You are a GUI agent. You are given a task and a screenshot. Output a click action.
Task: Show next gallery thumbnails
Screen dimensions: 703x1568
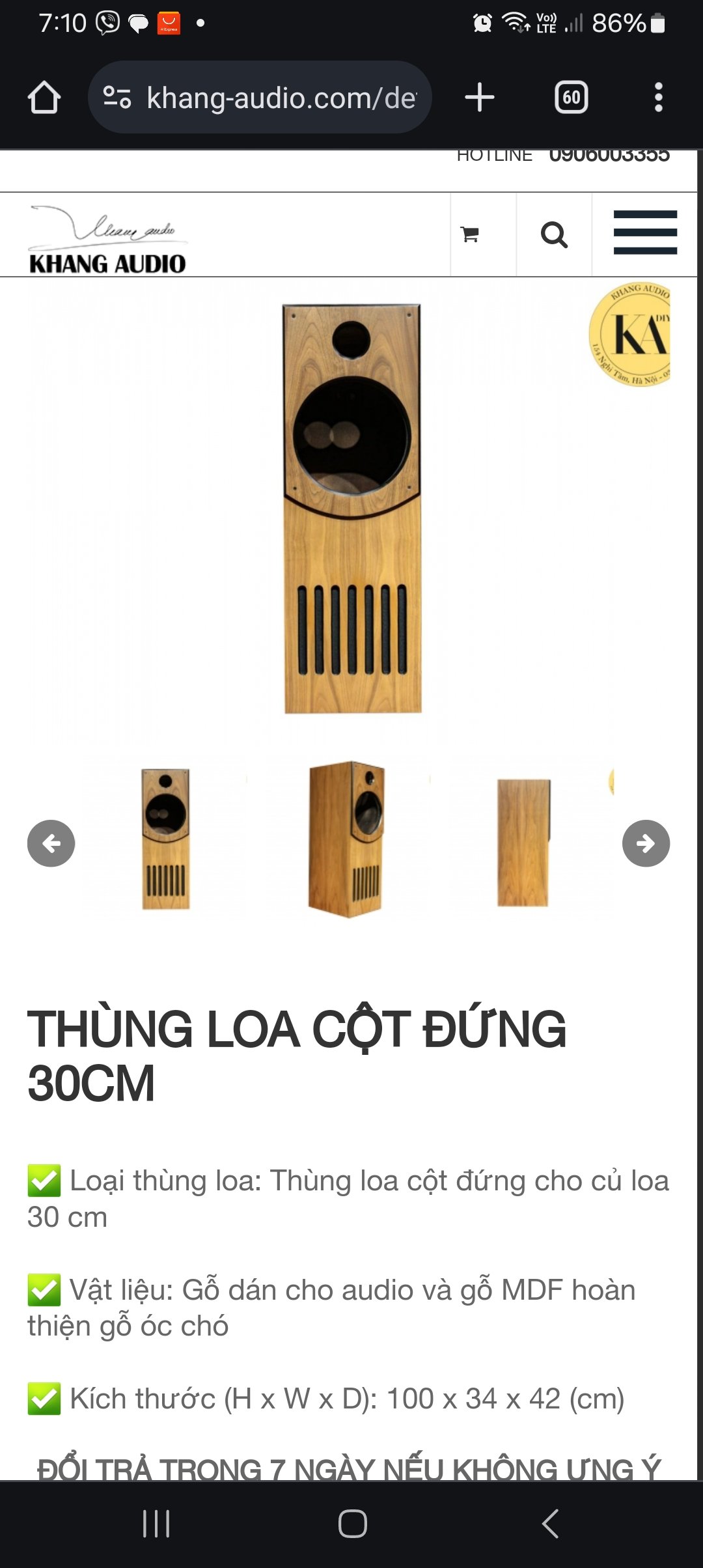pyautogui.click(x=646, y=843)
